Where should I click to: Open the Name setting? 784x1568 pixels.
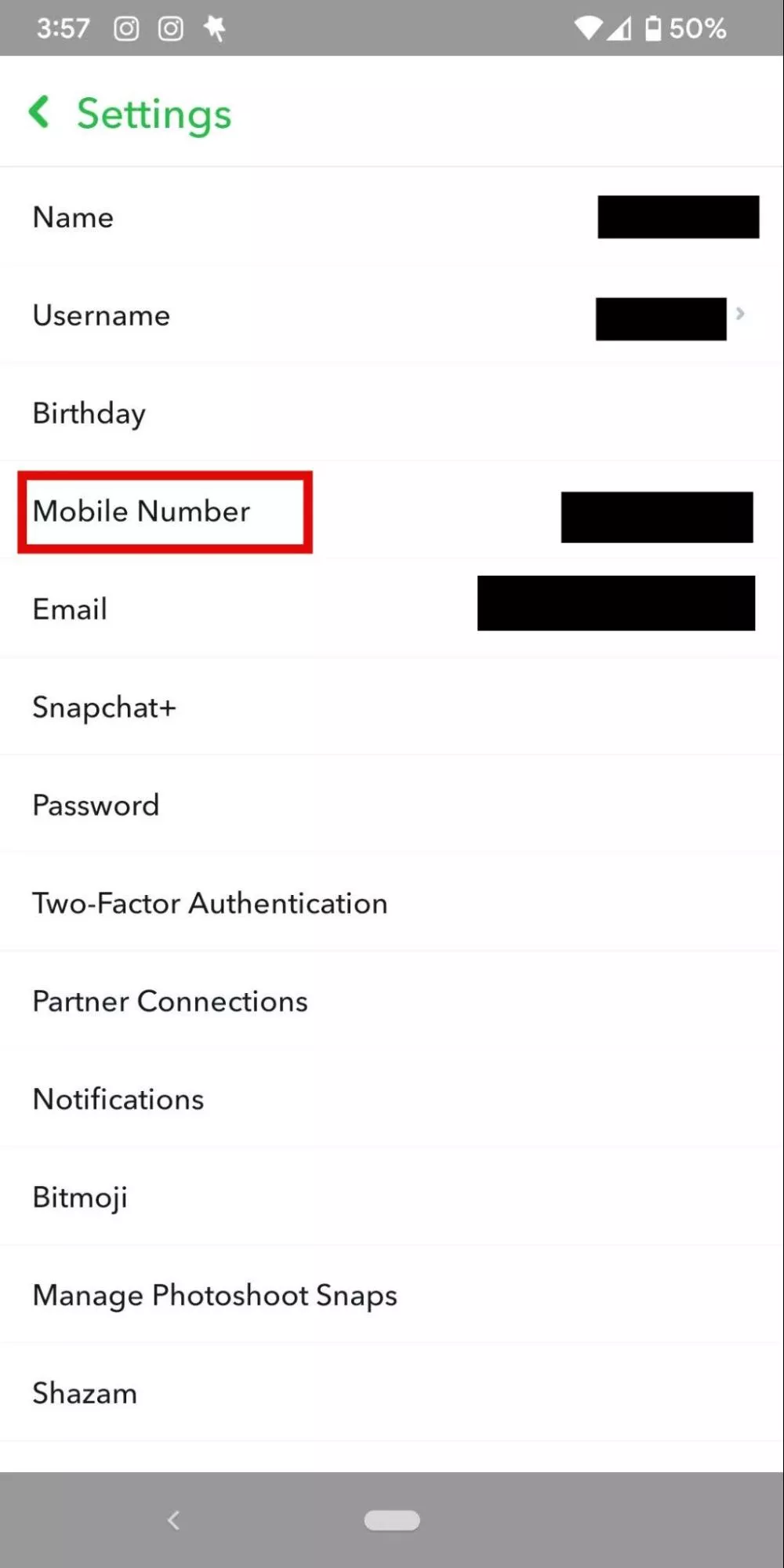[x=74, y=217]
